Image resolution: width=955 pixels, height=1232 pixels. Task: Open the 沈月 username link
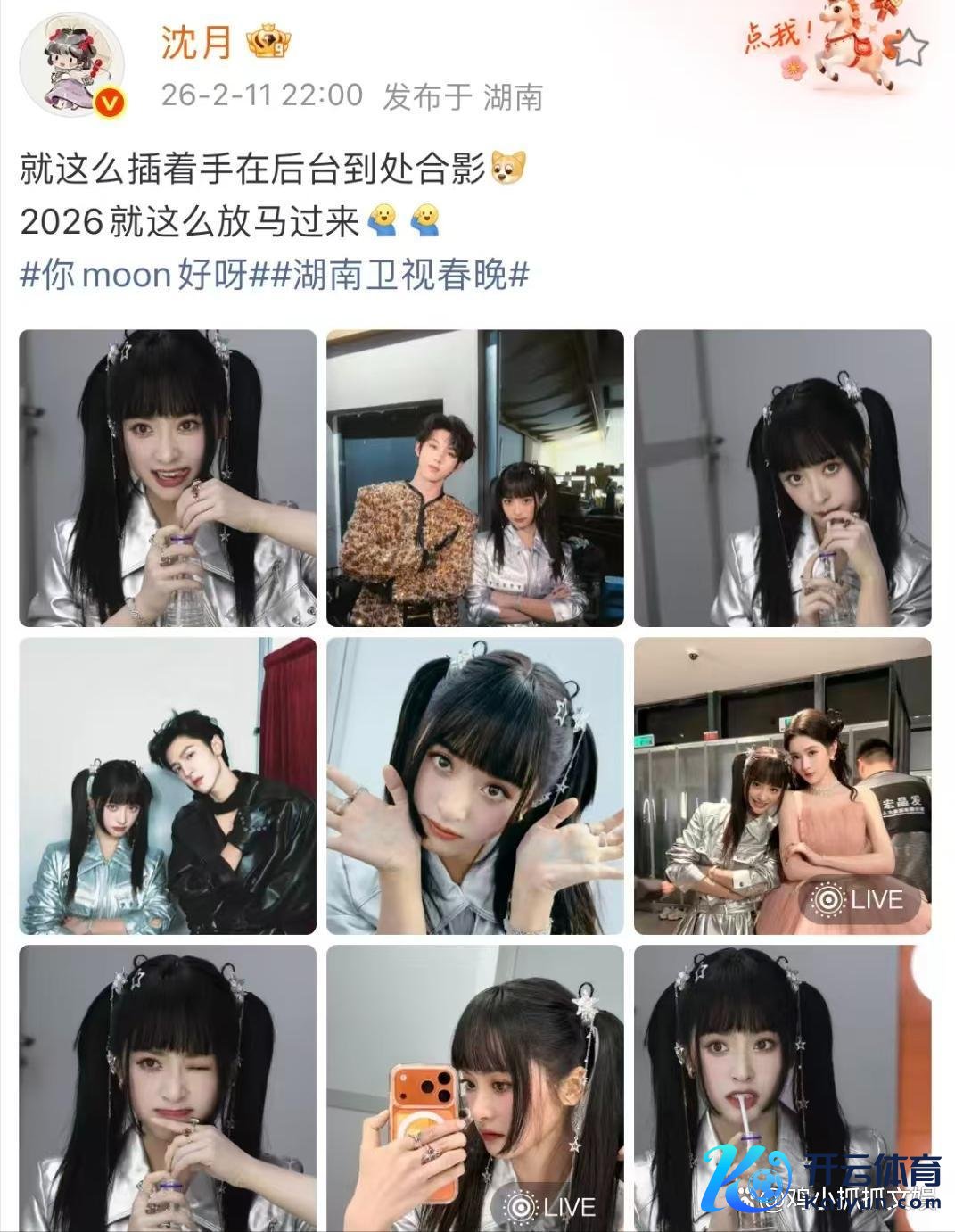[x=197, y=43]
